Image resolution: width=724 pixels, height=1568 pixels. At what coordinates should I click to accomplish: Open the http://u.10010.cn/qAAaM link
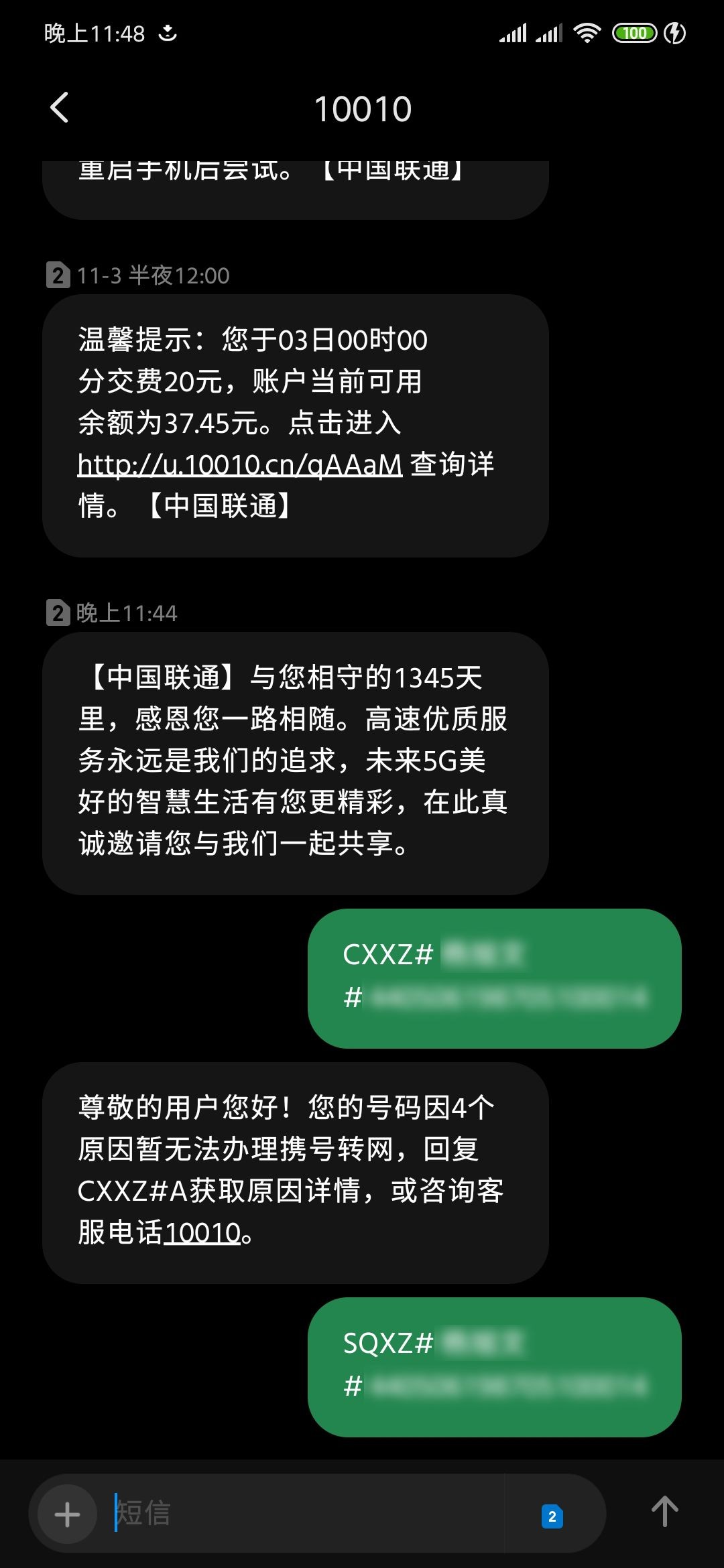[x=239, y=464]
